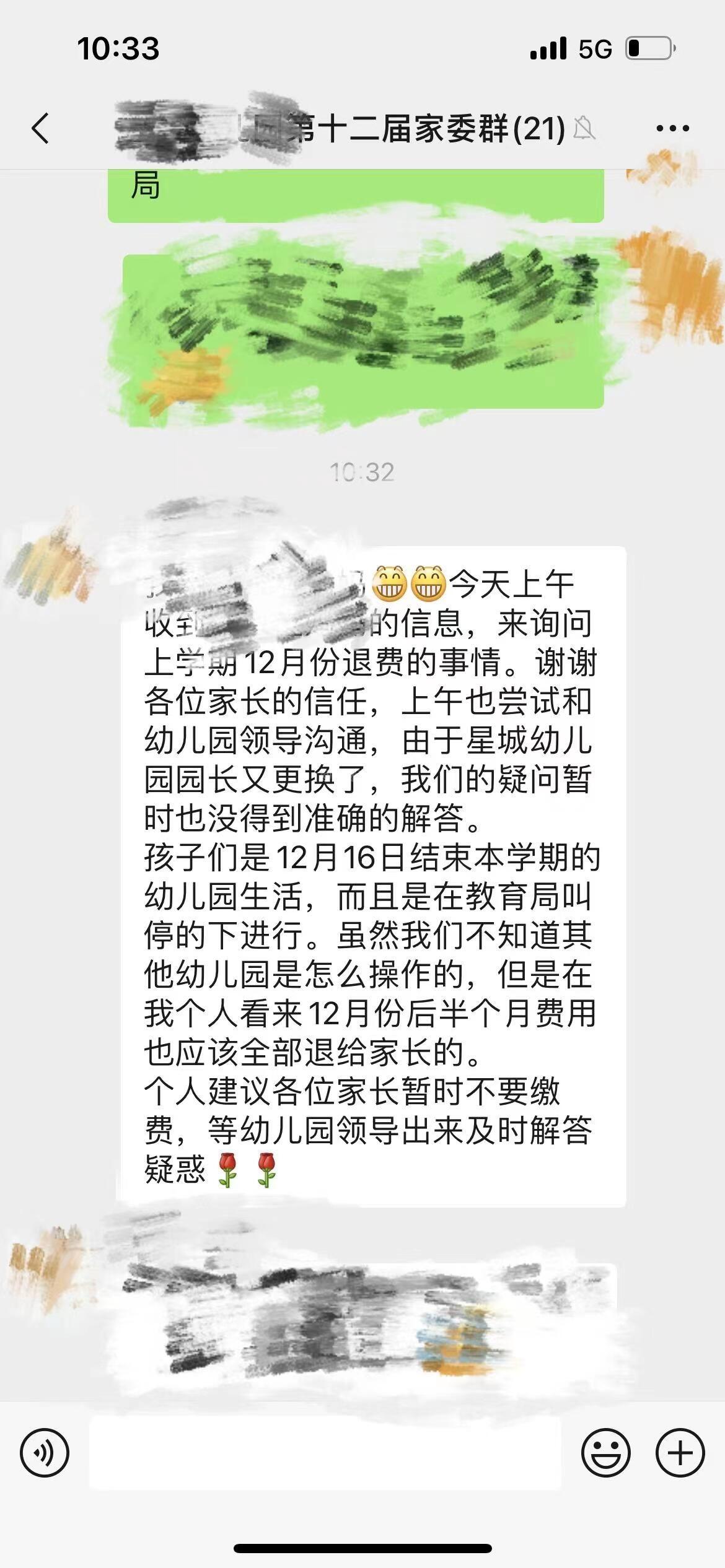Screen dimensions: 725x1568
Task: Open the chat info three-dots menu
Action: [672, 129]
